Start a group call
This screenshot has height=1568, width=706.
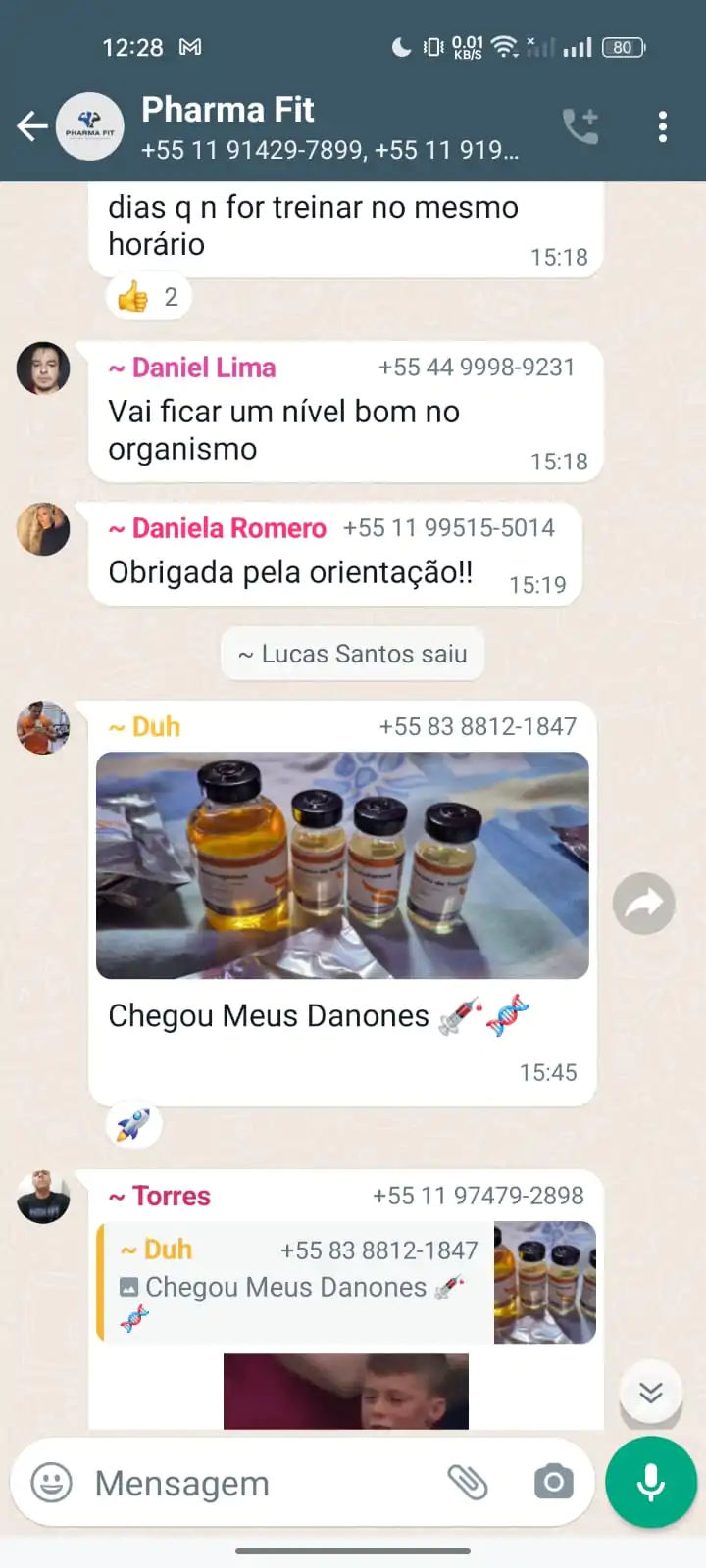[580, 126]
